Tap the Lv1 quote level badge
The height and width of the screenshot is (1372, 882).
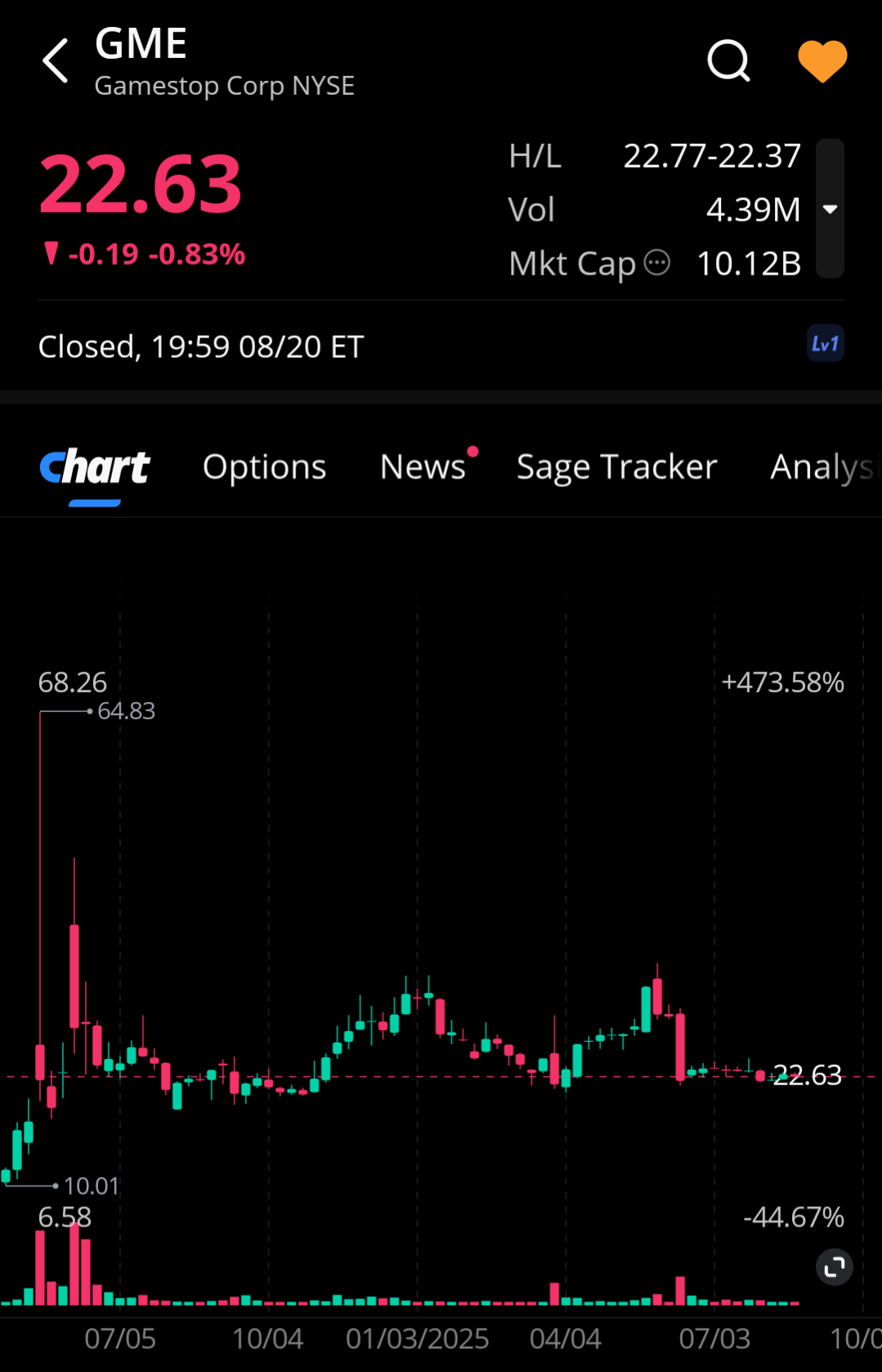[825, 344]
